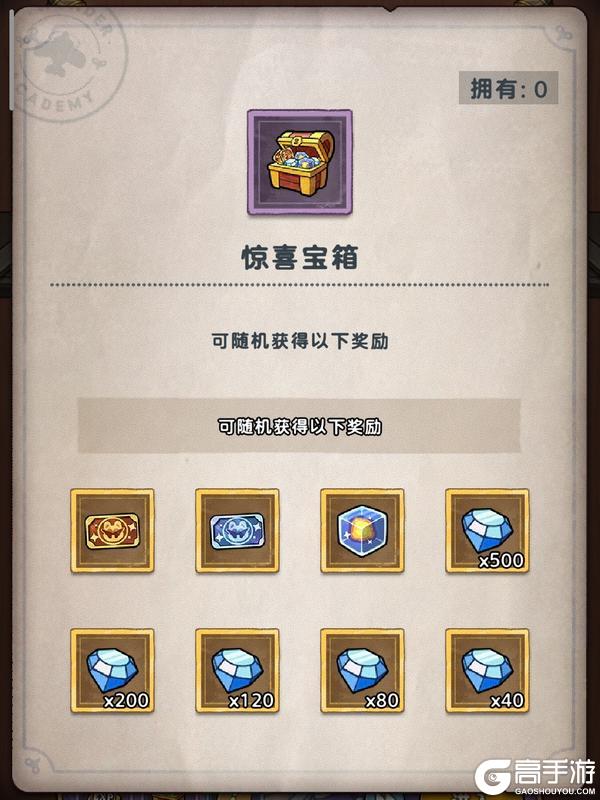The width and height of the screenshot is (600, 800).
Task: Tap the 惊喜宝箱 treasure chest icon
Action: click(300, 164)
